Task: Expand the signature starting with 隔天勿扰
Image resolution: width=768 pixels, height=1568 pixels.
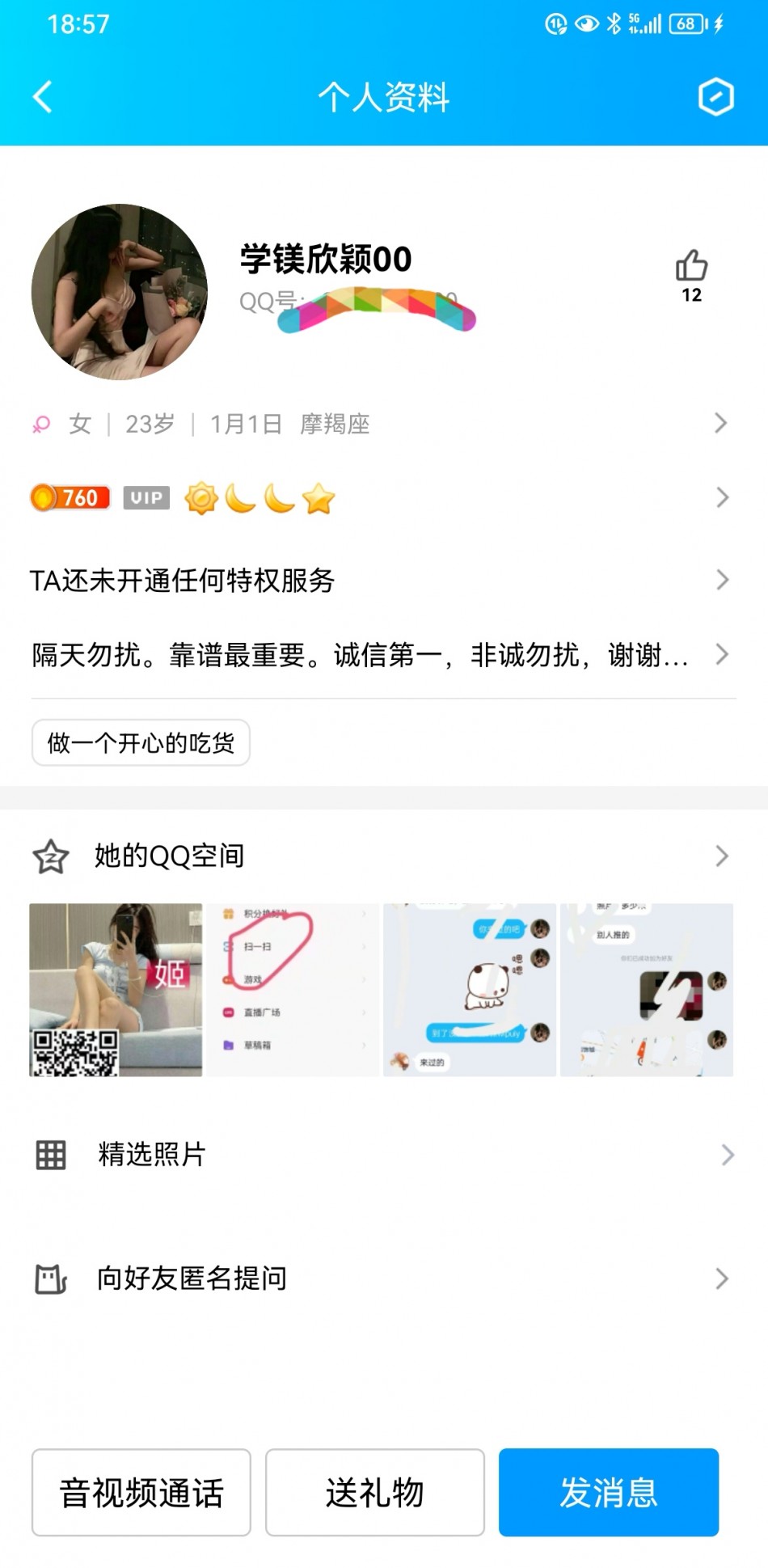Action: click(x=380, y=654)
